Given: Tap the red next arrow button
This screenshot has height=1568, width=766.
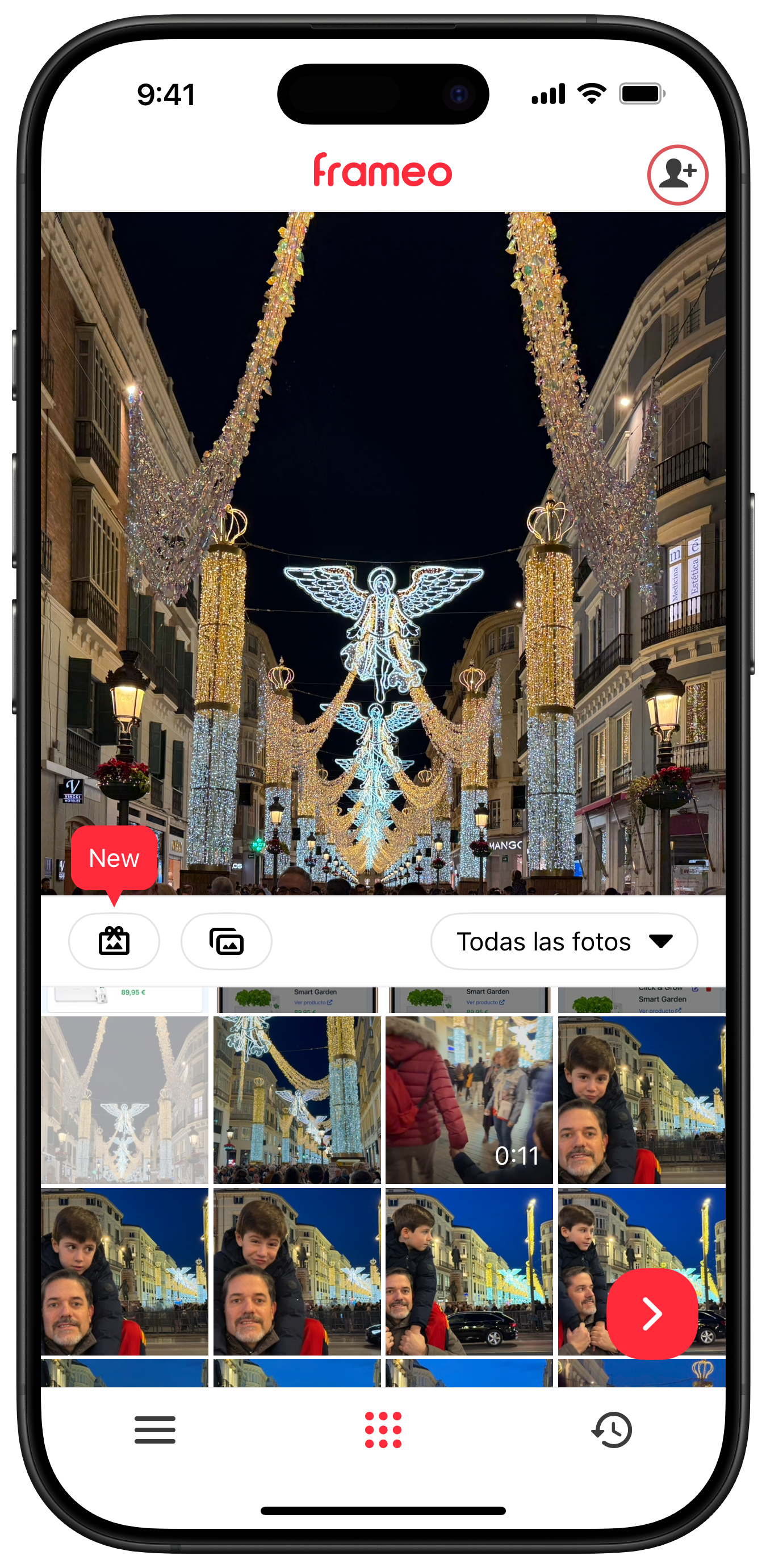Looking at the screenshot, I should [x=652, y=1313].
